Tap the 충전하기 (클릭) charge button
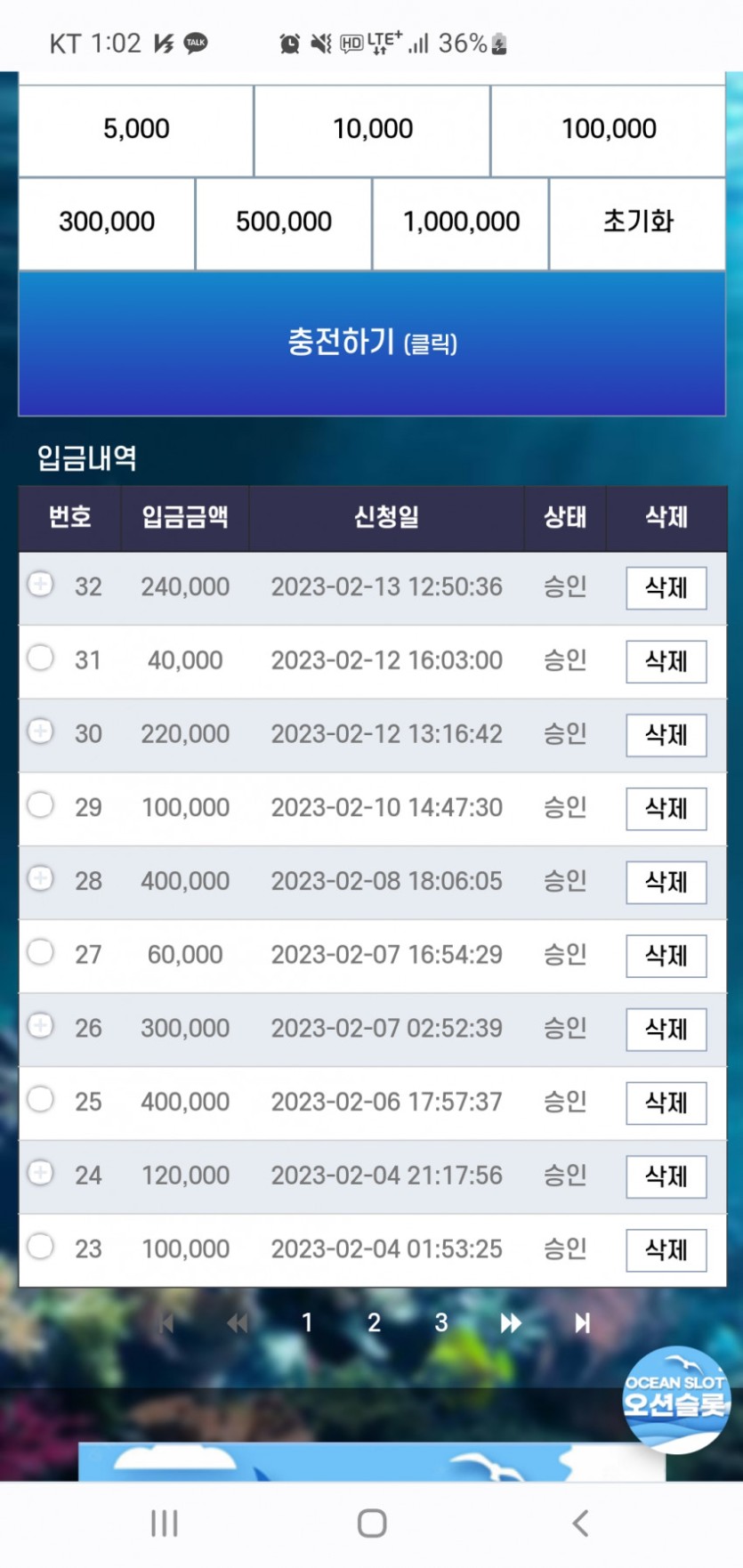Viewport: 743px width, 1568px height. point(372,343)
